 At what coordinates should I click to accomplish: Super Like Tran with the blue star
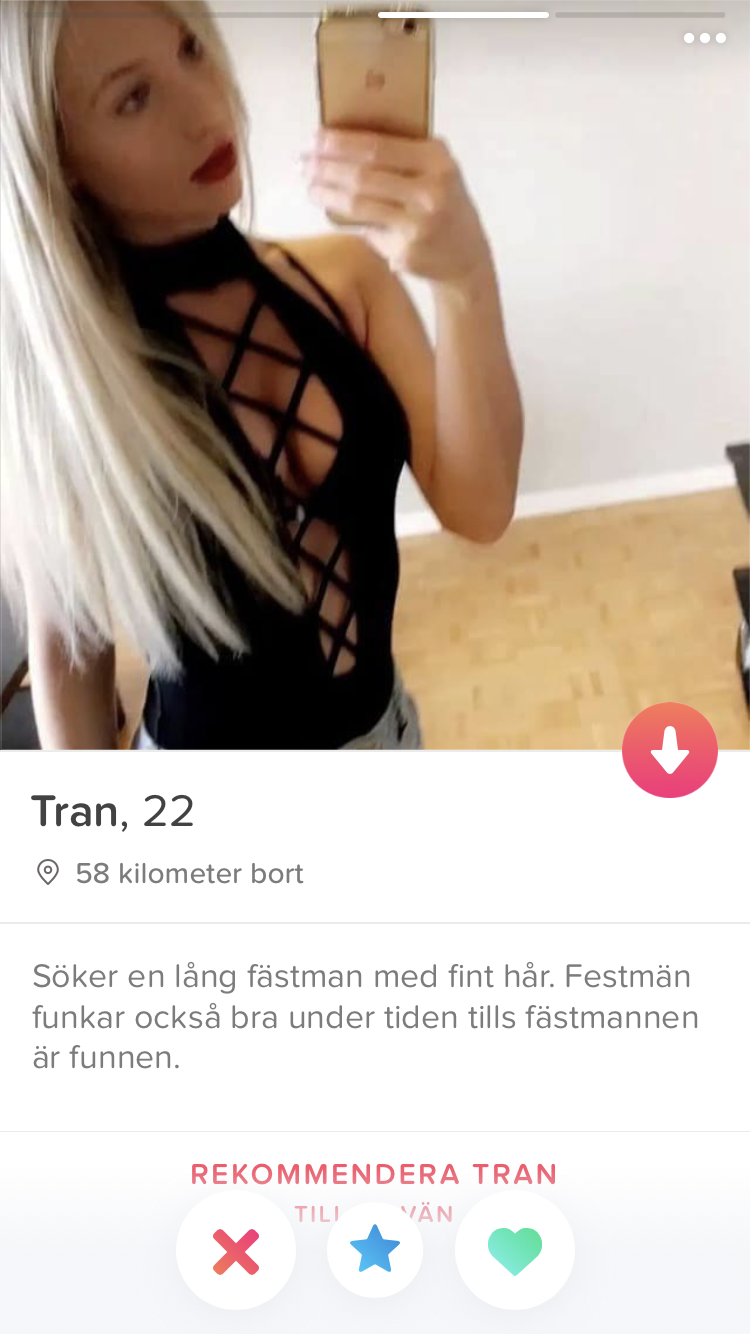point(375,1251)
